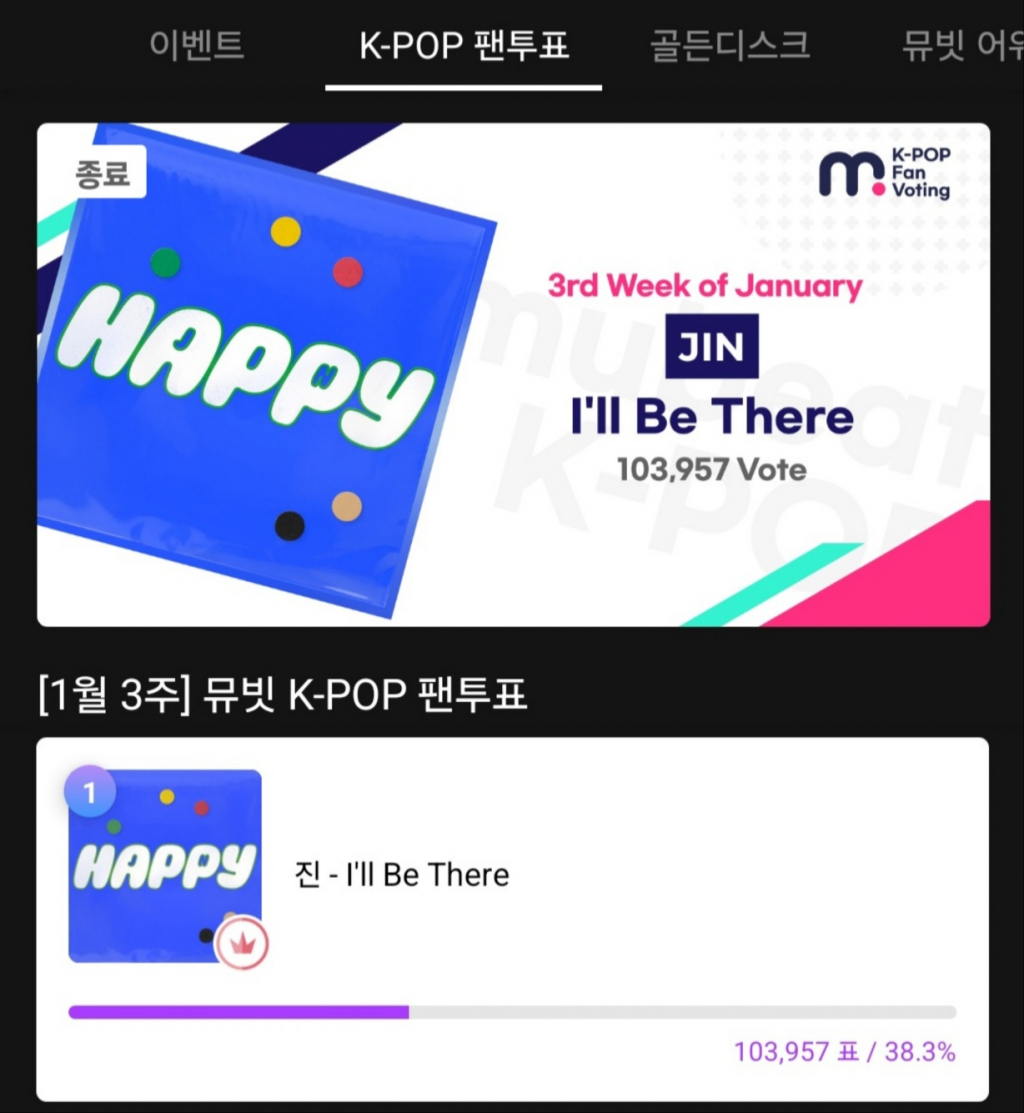The height and width of the screenshot is (1113, 1024).
Task: Go to the 뮤빗 어워즈 tab
Action: (x=962, y=47)
